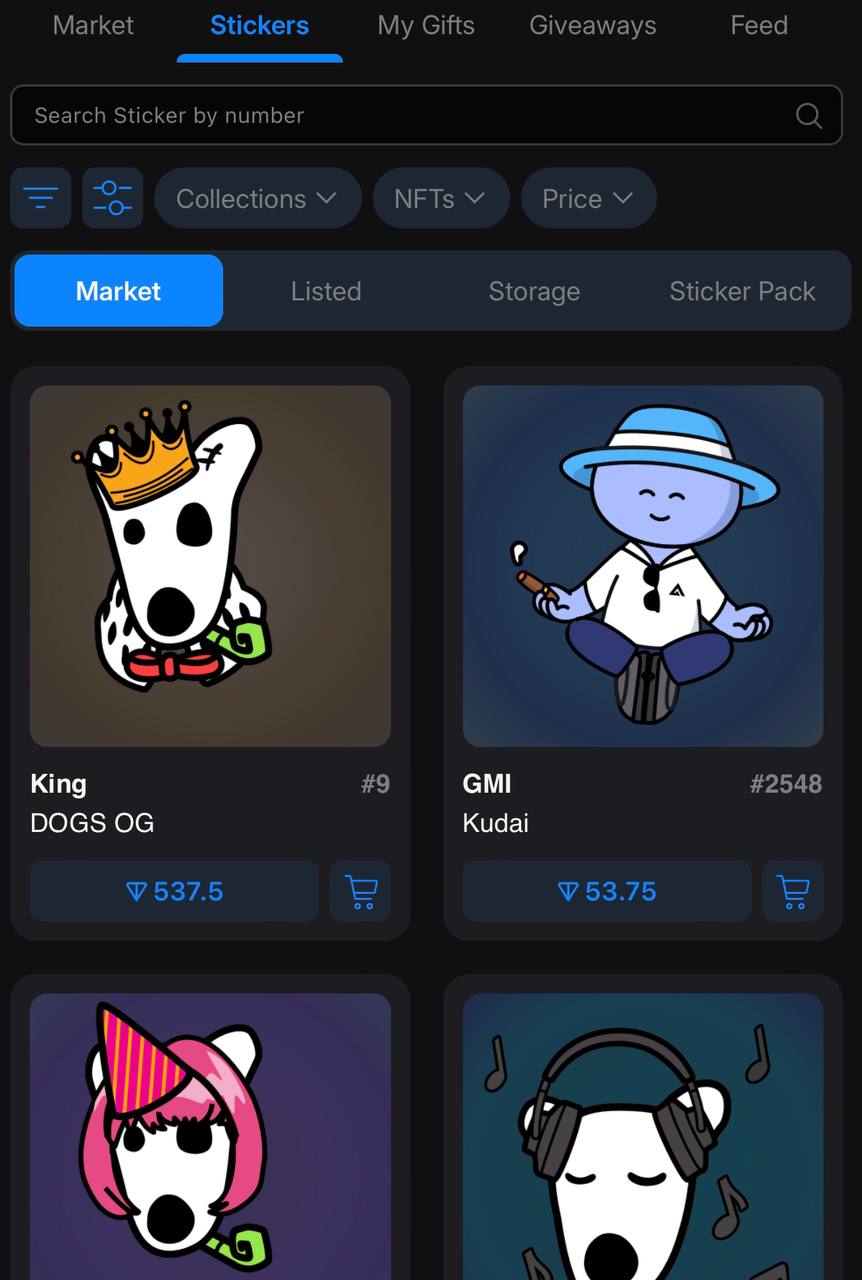Open the King DOGS OG sticker card
Viewport: 862px width, 1280px height.
coord(210,566)
